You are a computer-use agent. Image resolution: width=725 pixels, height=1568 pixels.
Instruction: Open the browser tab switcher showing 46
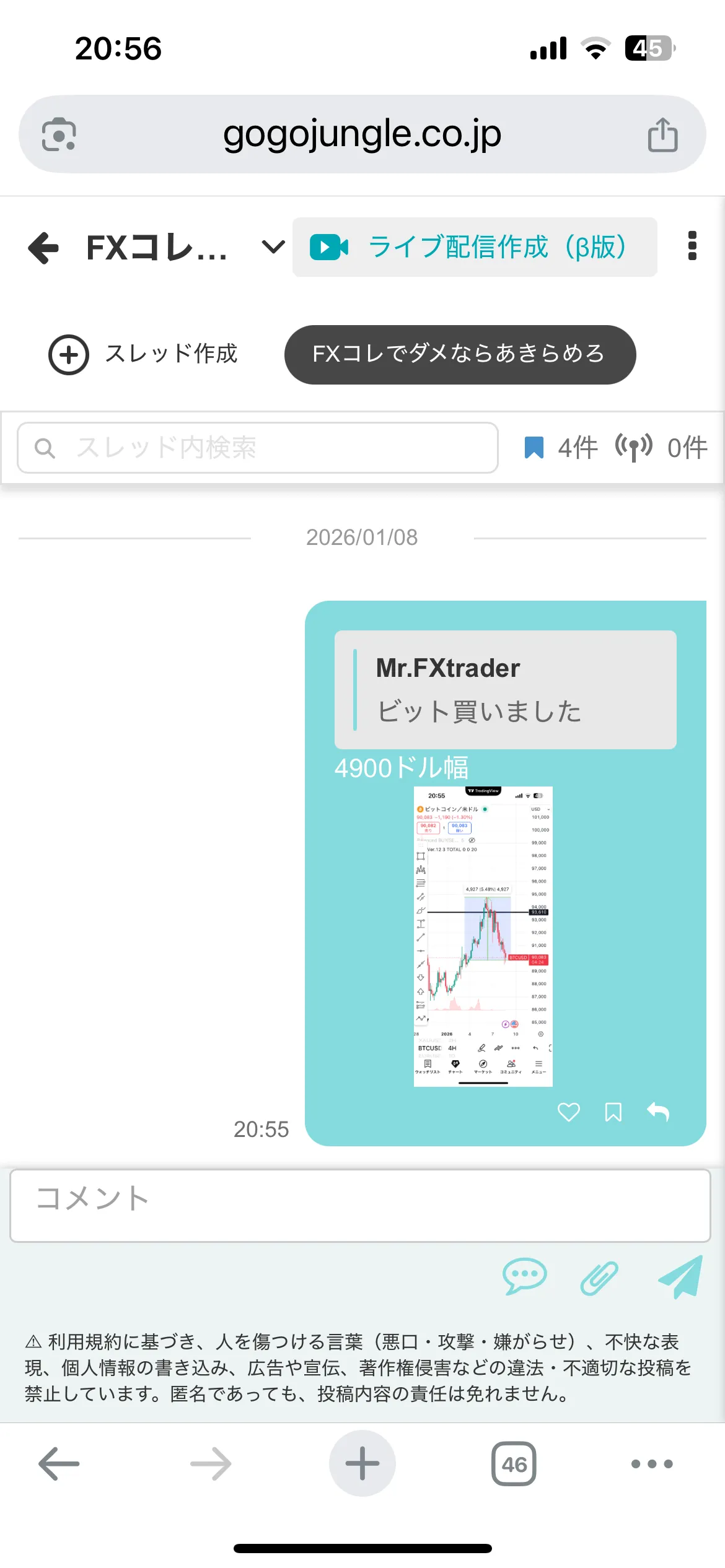pos(514,1464)
